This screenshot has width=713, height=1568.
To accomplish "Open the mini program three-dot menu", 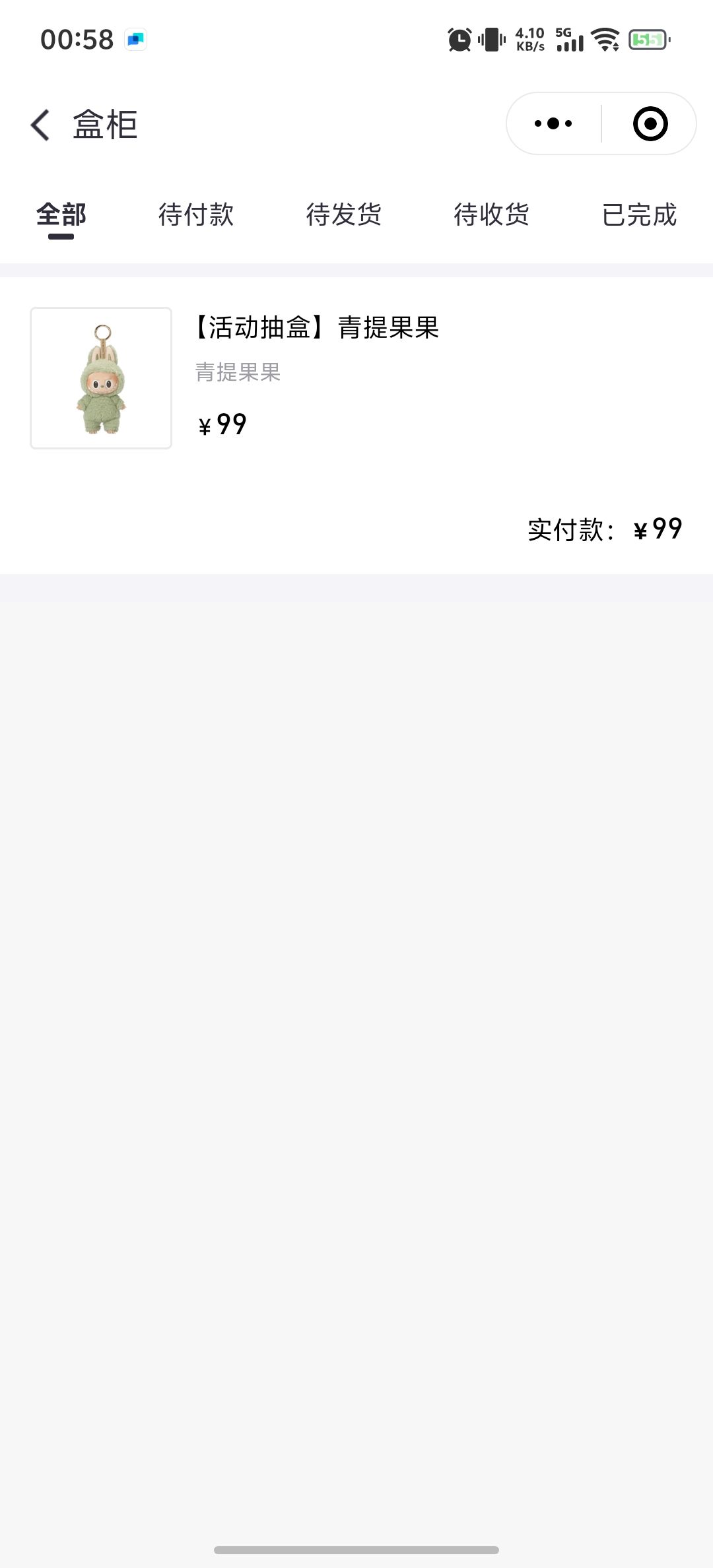I will coord(553,123).
